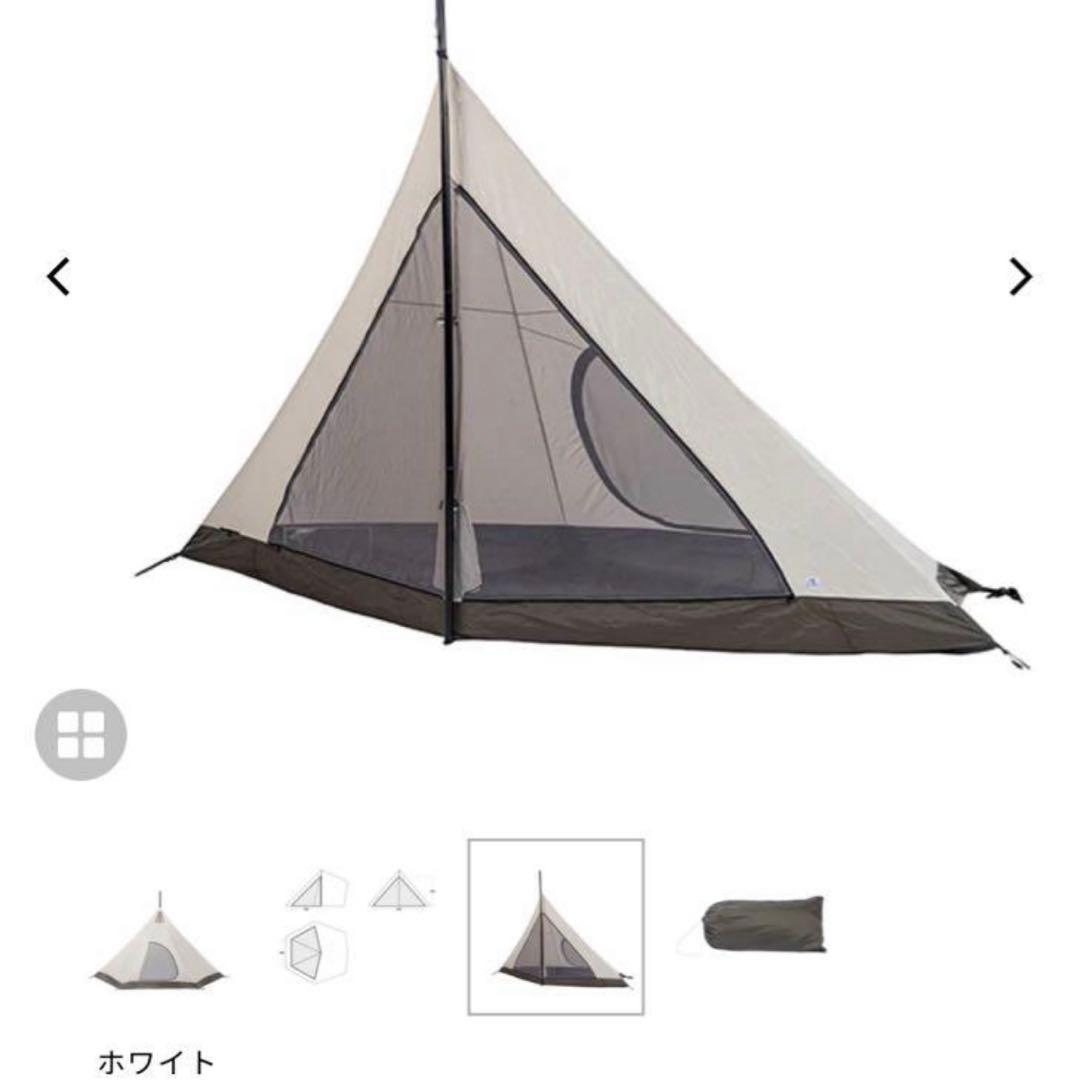1080x1080 pixels.
Task: Show the previous product image
Action: pyautogui.click(x=60, y=277)
